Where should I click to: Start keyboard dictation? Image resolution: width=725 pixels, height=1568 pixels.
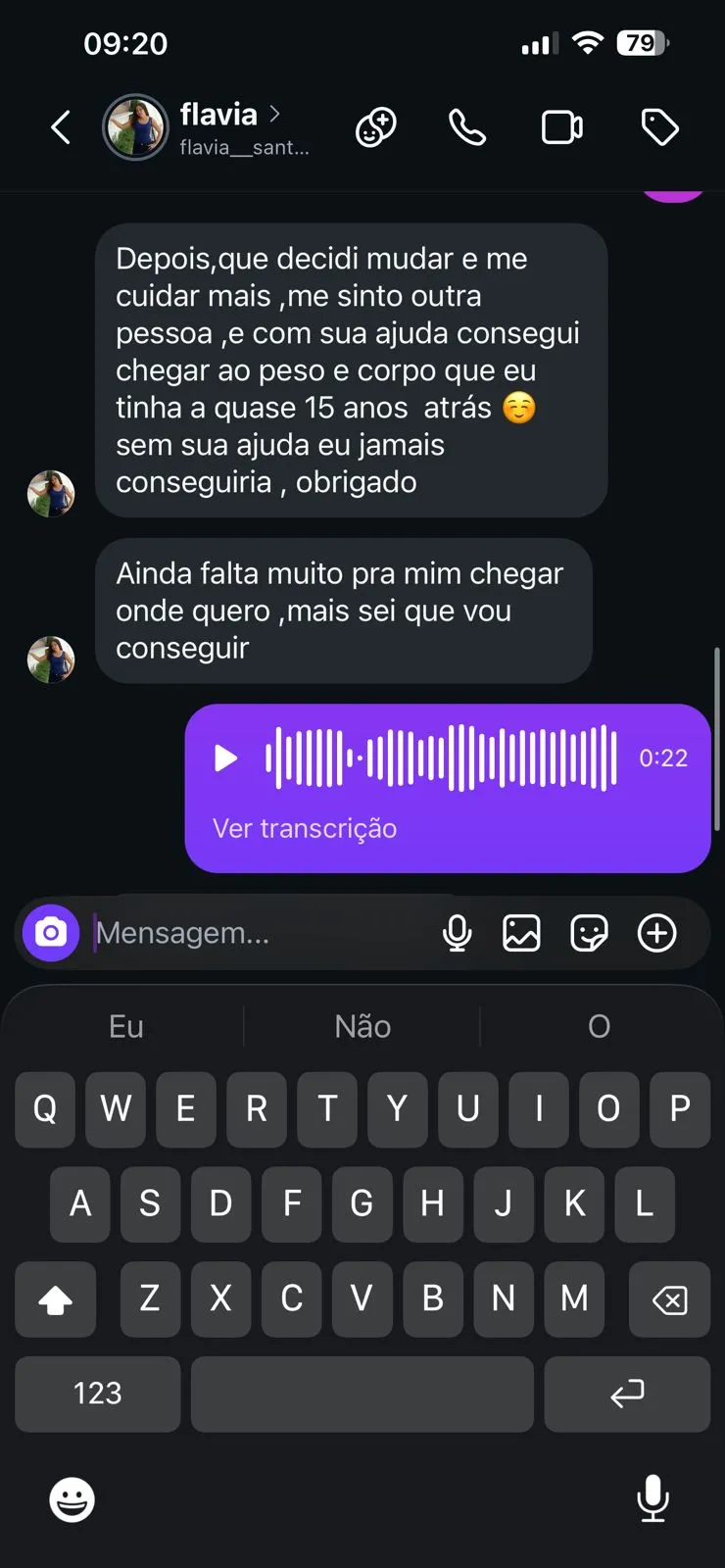(x=652, y=1498)
